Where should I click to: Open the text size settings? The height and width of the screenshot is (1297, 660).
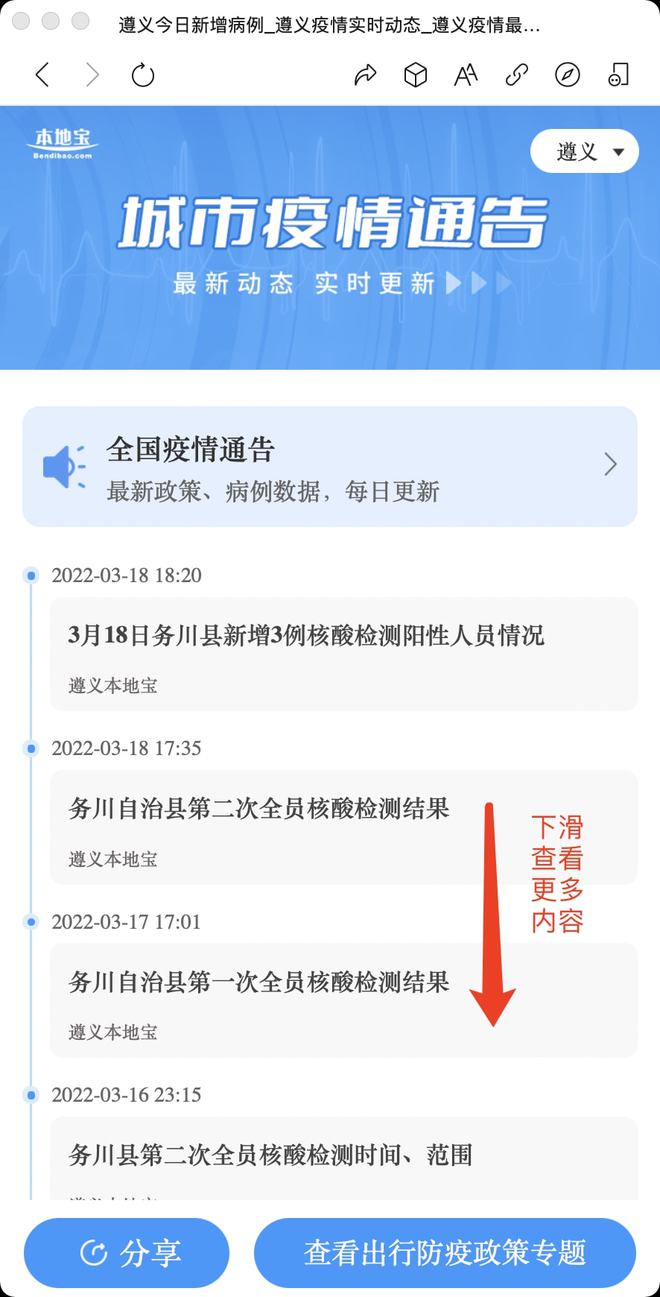pyautogui.click(x=466, y=75)
